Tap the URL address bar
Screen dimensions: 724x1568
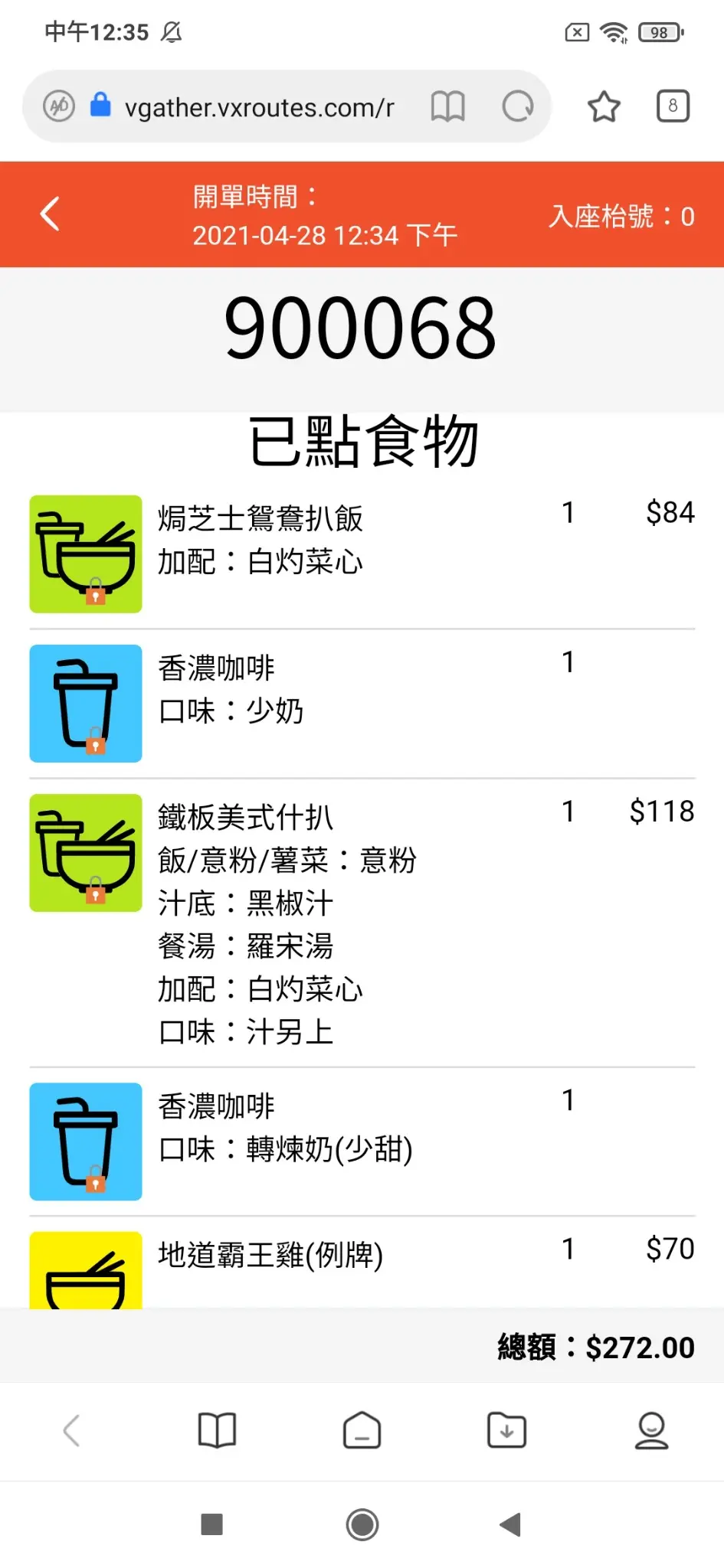tap(260, 106)
